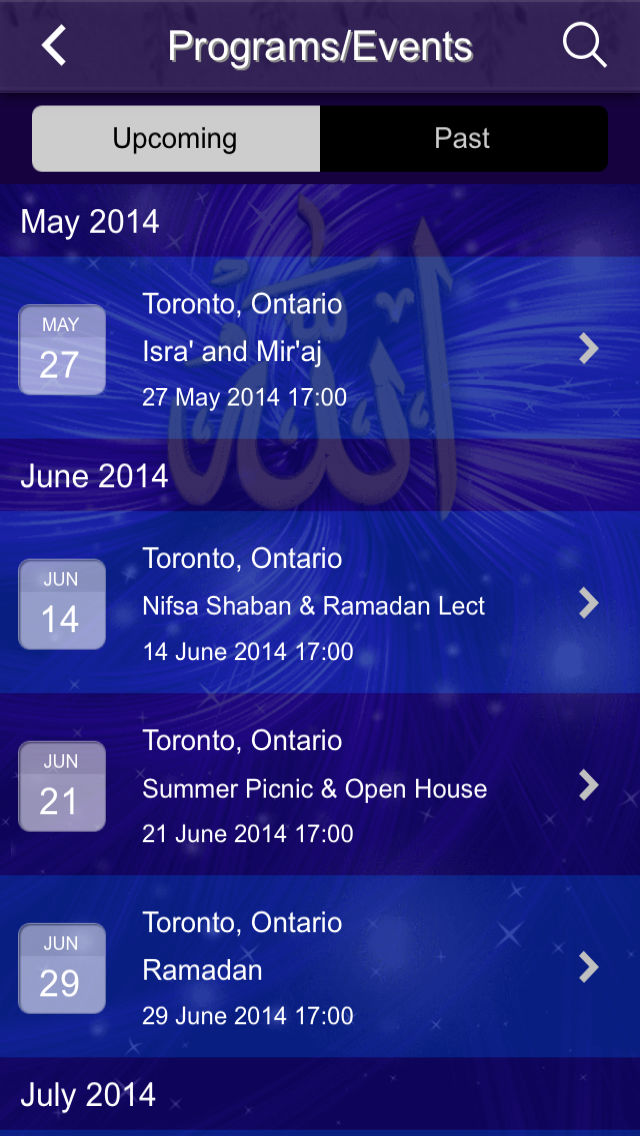
Task: Open Nifsa Shaban & Ramadan Lect event
Action: [x=320, y=604]
